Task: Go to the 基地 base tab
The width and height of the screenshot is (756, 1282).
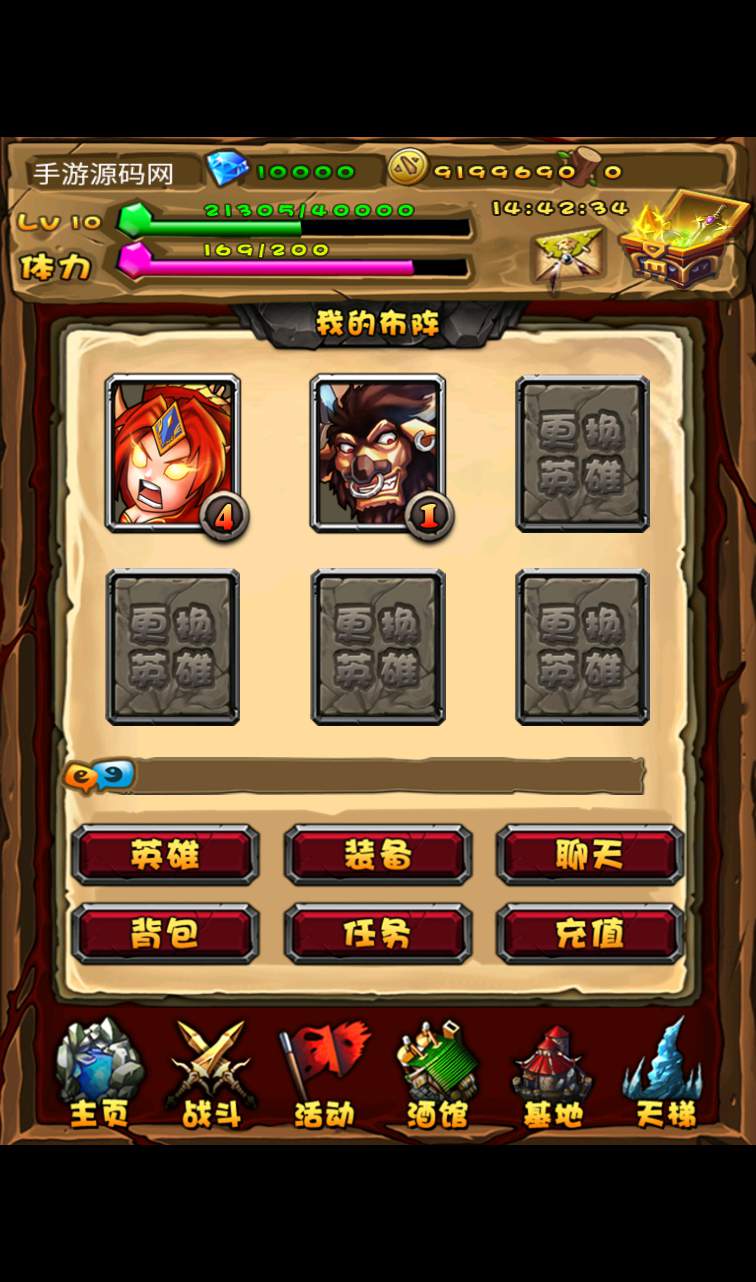Action: click(552, 1074)
